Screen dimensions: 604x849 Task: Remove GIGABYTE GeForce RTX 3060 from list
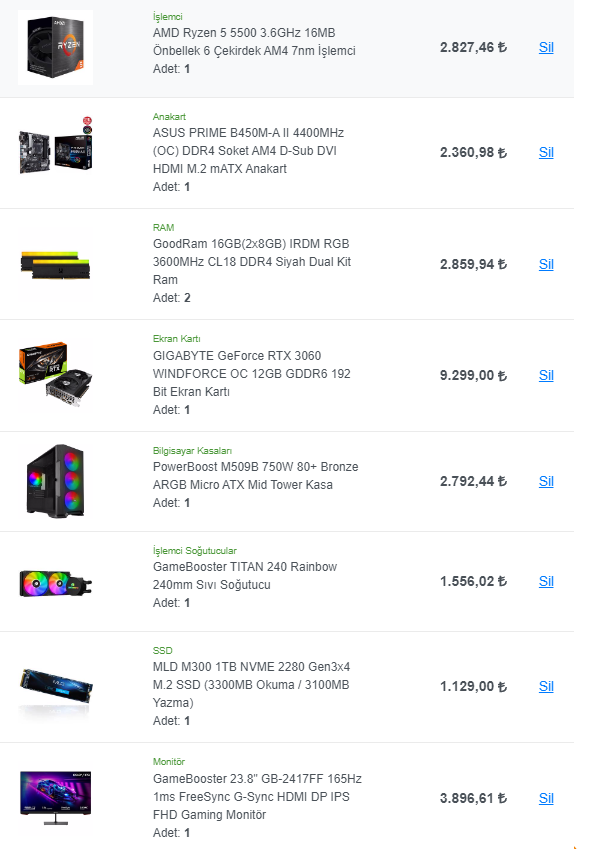click(x=545, y=375)
